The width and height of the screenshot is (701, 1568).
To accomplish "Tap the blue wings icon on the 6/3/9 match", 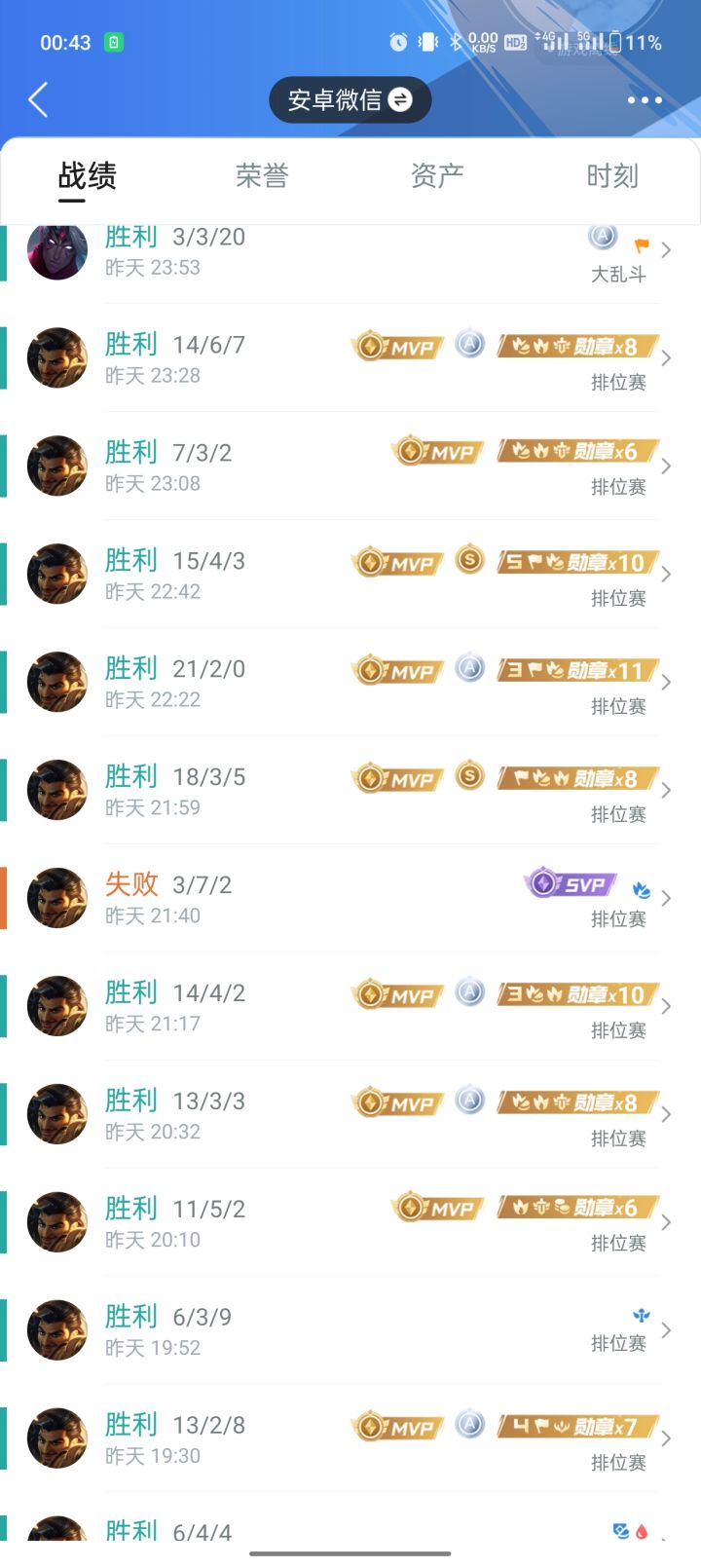I will 642,1314.
